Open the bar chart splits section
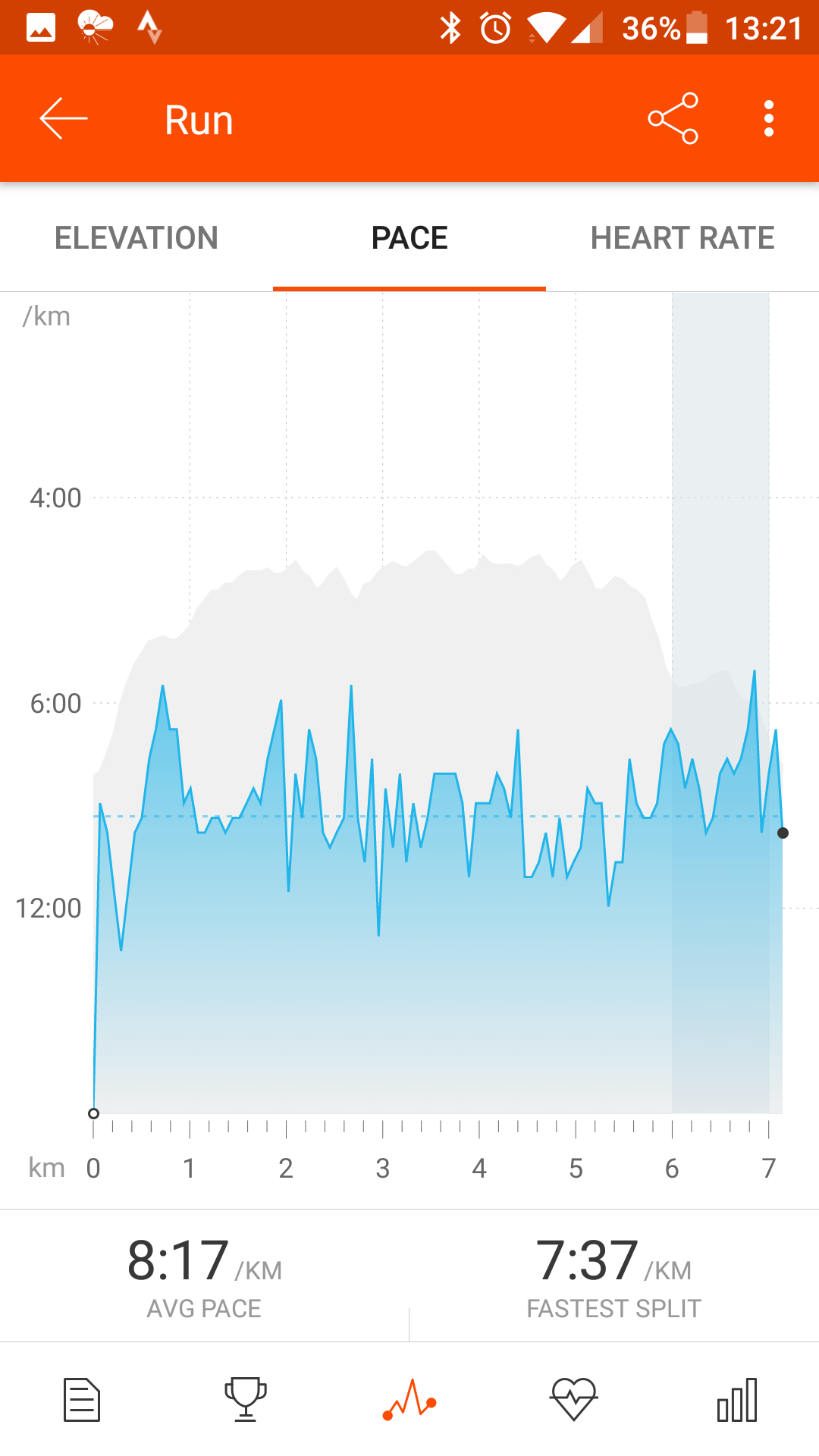The height and width of the screenshot is (1456, 819). (737, 1400)
